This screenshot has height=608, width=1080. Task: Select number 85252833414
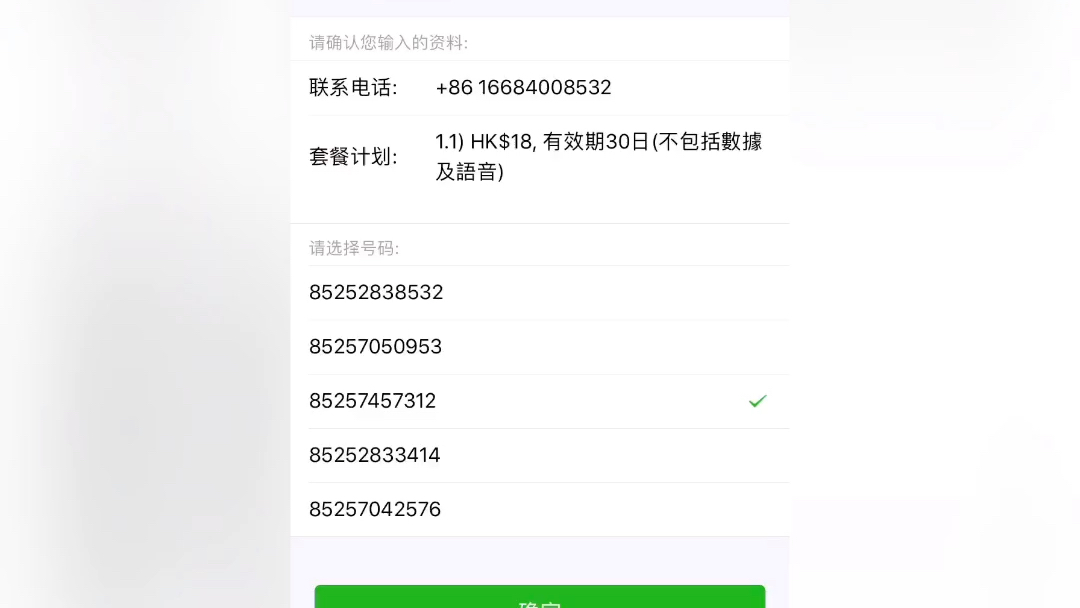(376, 455)
